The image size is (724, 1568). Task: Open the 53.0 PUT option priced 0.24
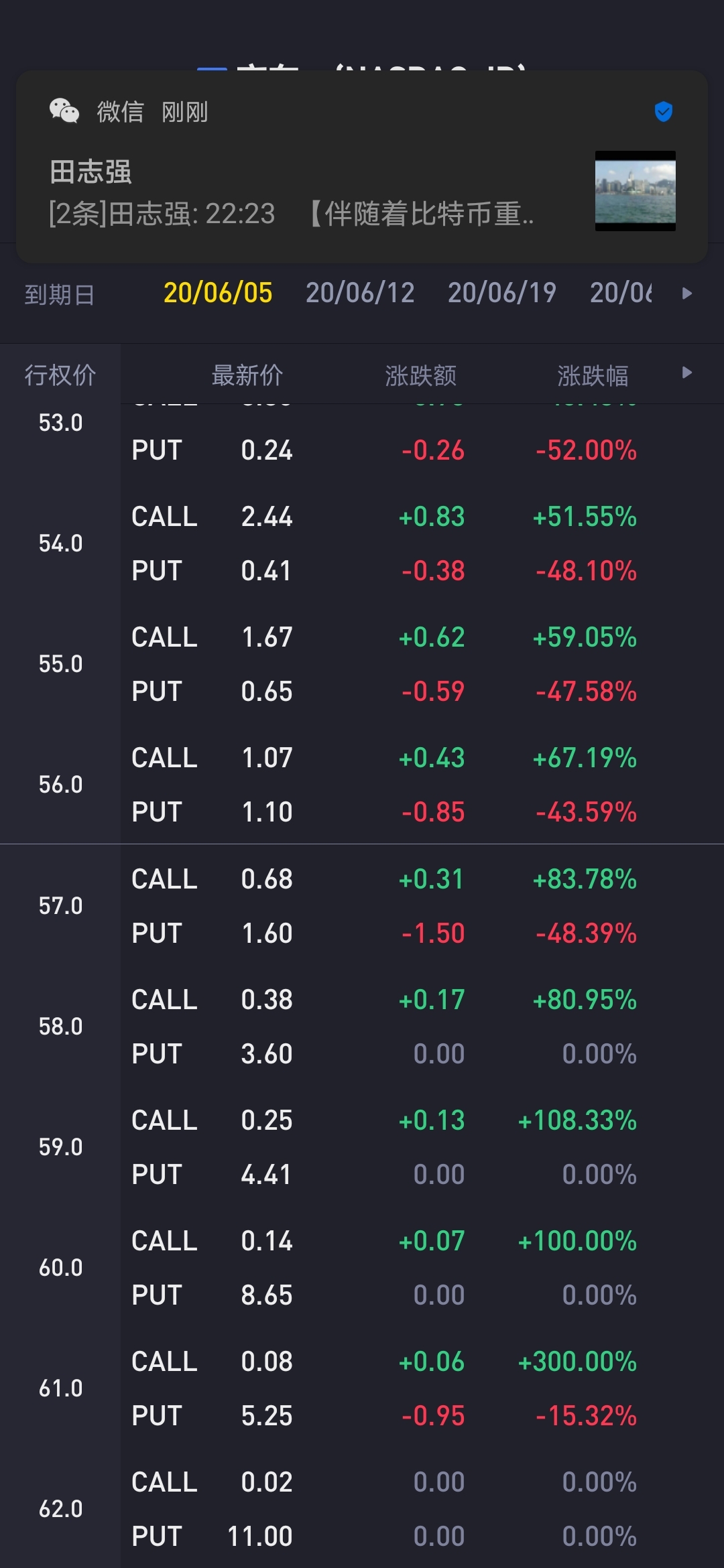point(422,450)
